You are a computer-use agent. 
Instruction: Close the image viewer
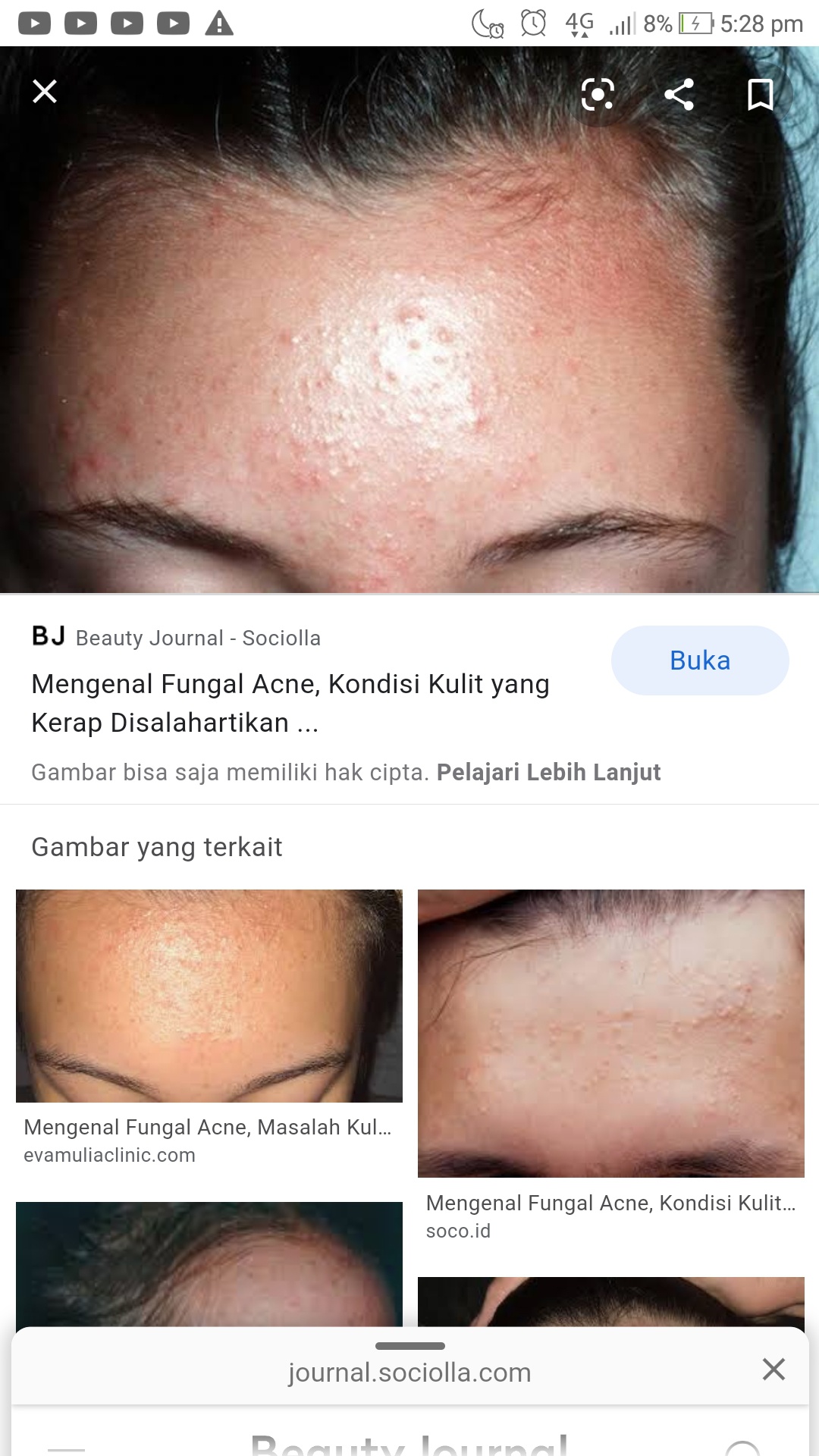pyautogui.click(x=45, y=92)
